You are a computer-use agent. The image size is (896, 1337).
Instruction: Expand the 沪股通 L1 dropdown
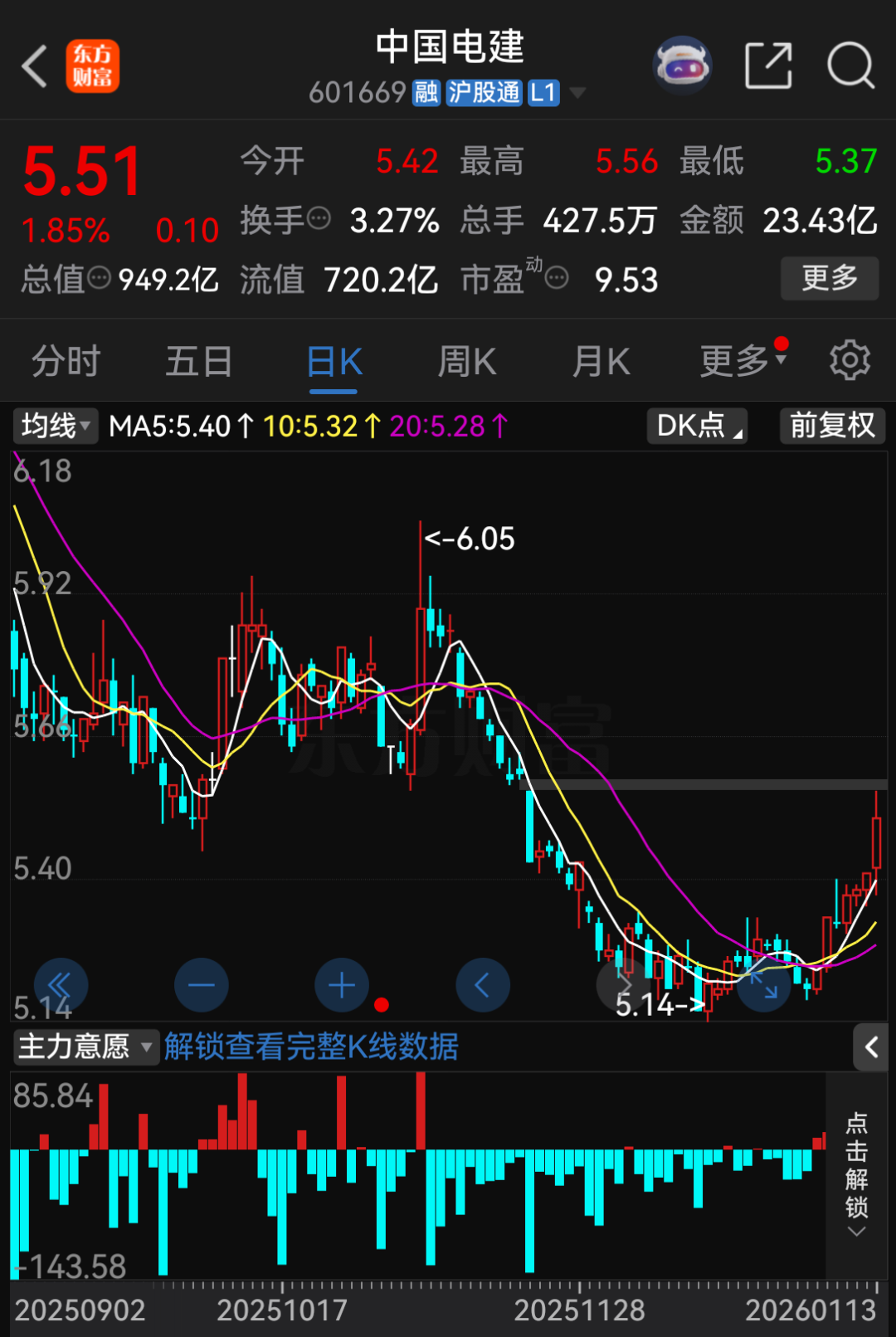pyautogui.click(x=578, y=94)
